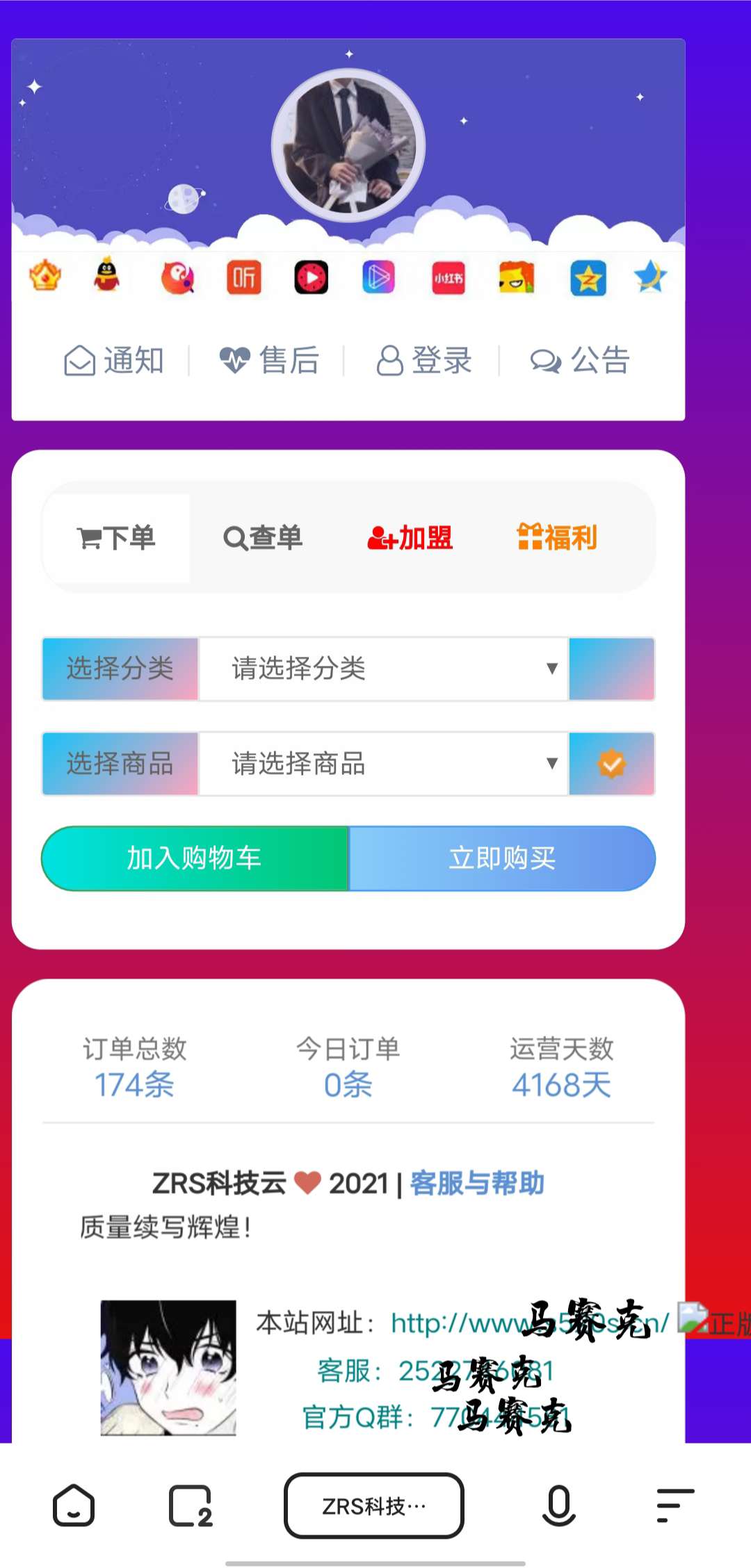Open the browser tabs switcher

coord(190,1506)
